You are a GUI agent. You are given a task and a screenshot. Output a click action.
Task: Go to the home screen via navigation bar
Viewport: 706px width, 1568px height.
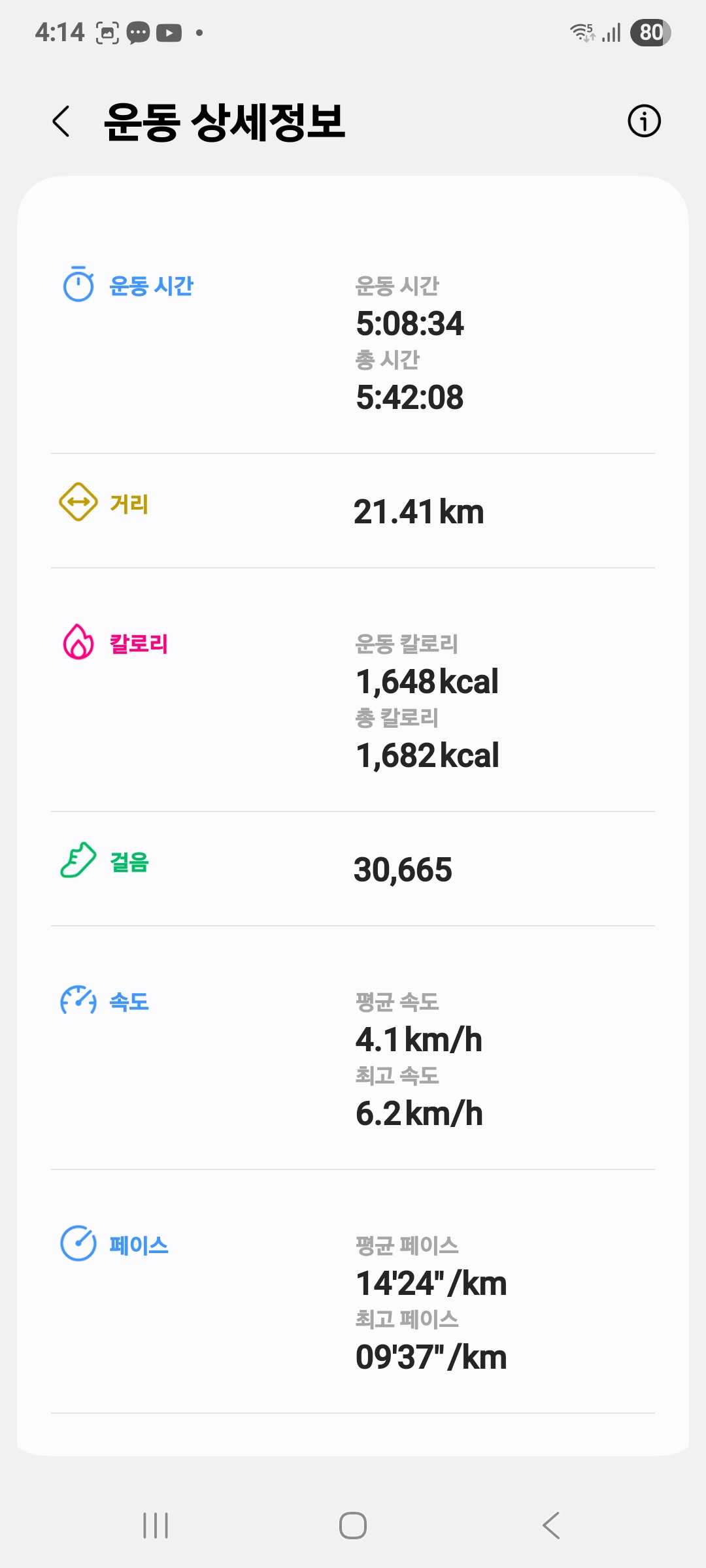click(x=353, y=1526)
